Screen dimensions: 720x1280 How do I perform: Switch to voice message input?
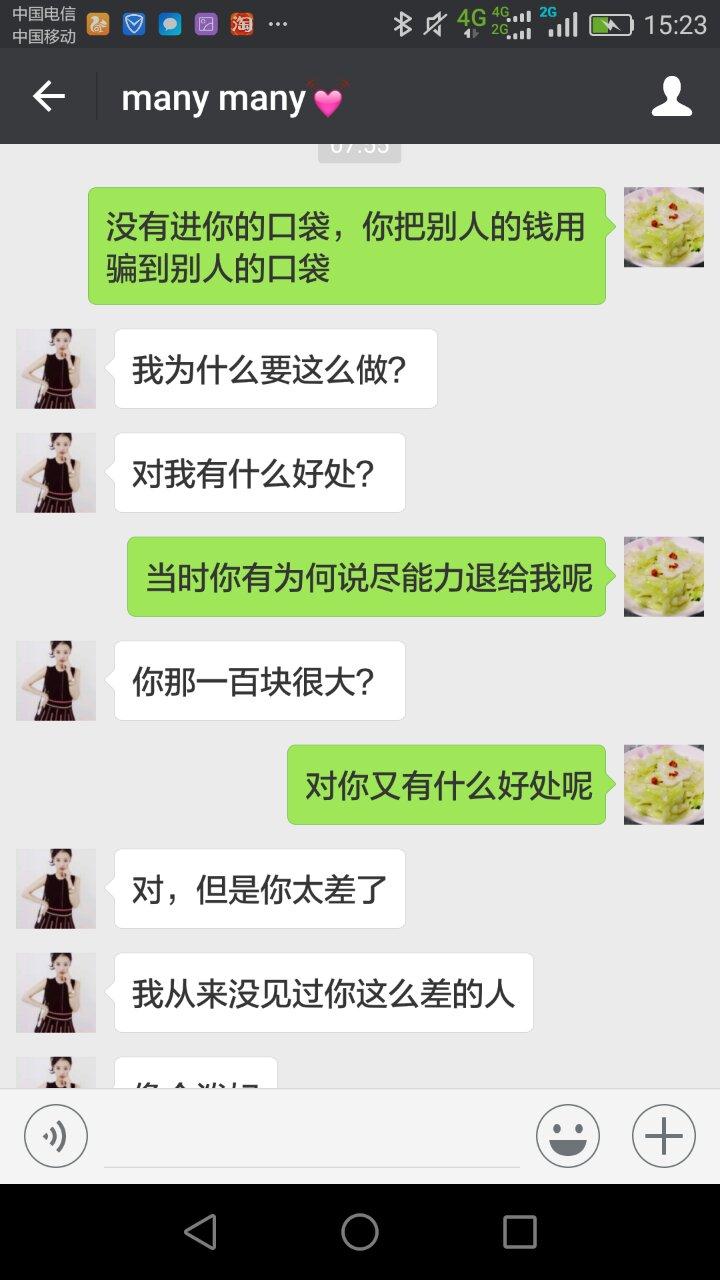point(56,1136)
